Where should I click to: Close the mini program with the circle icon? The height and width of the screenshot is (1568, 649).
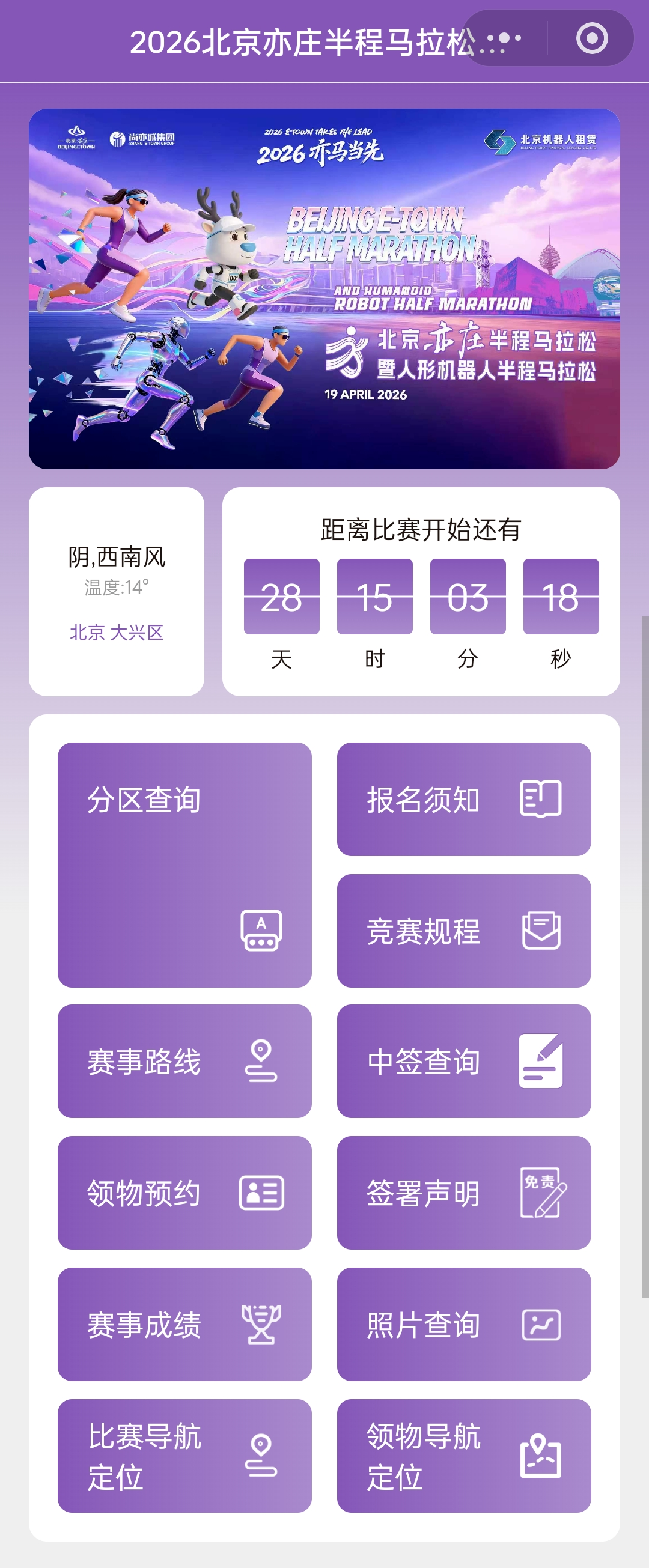[591, 39]
